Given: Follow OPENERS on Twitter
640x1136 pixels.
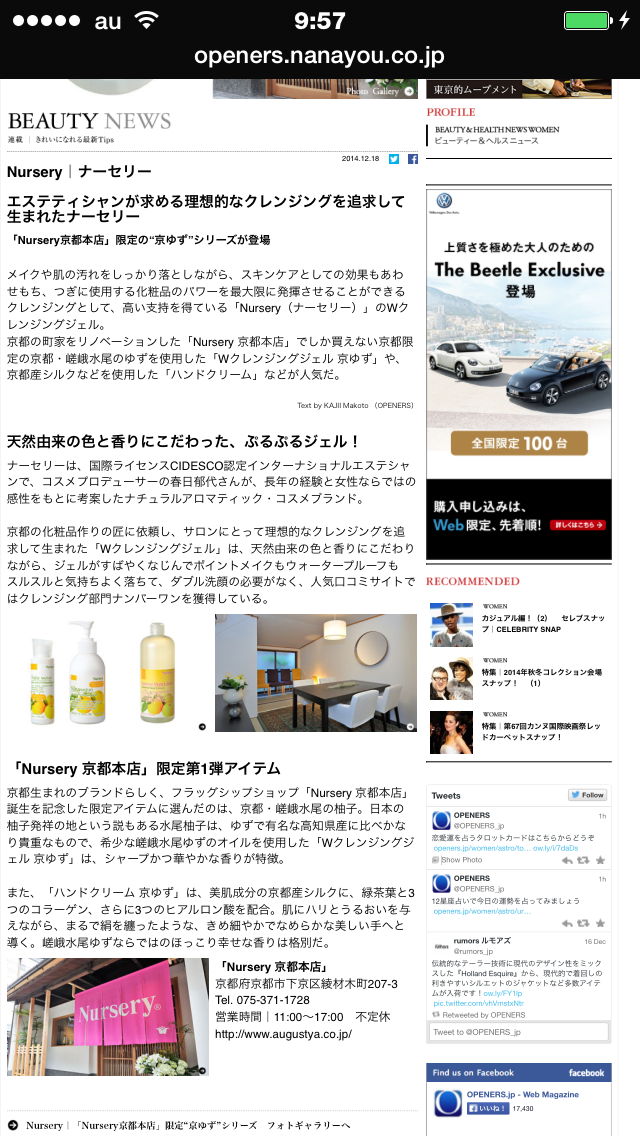Looking at the screenshot, I should (x=587, y=795).
